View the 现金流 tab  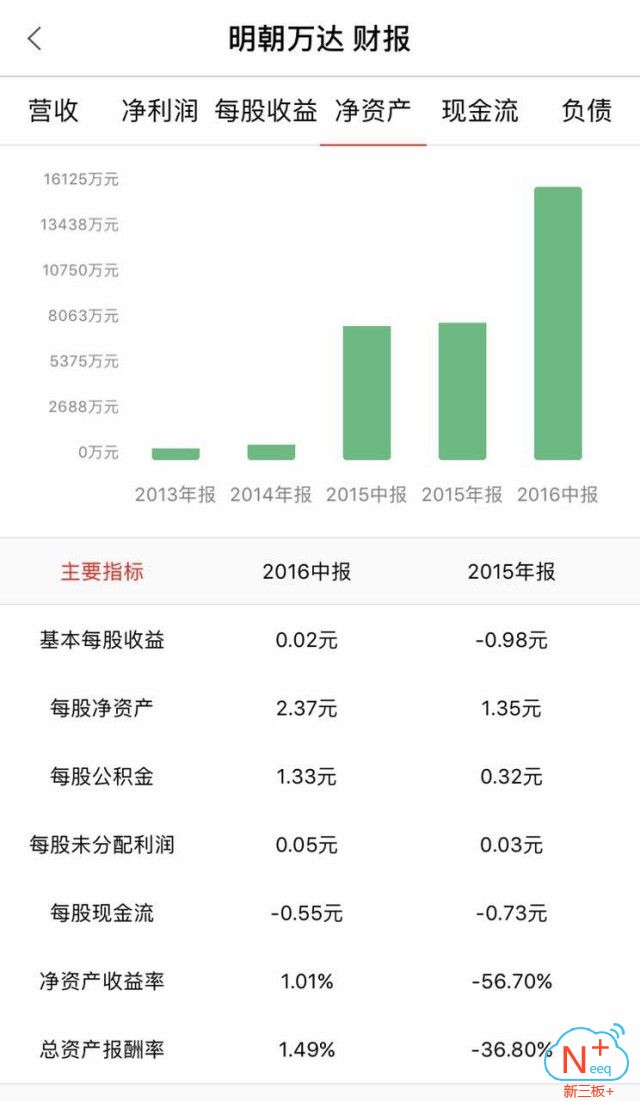[480, 111]
